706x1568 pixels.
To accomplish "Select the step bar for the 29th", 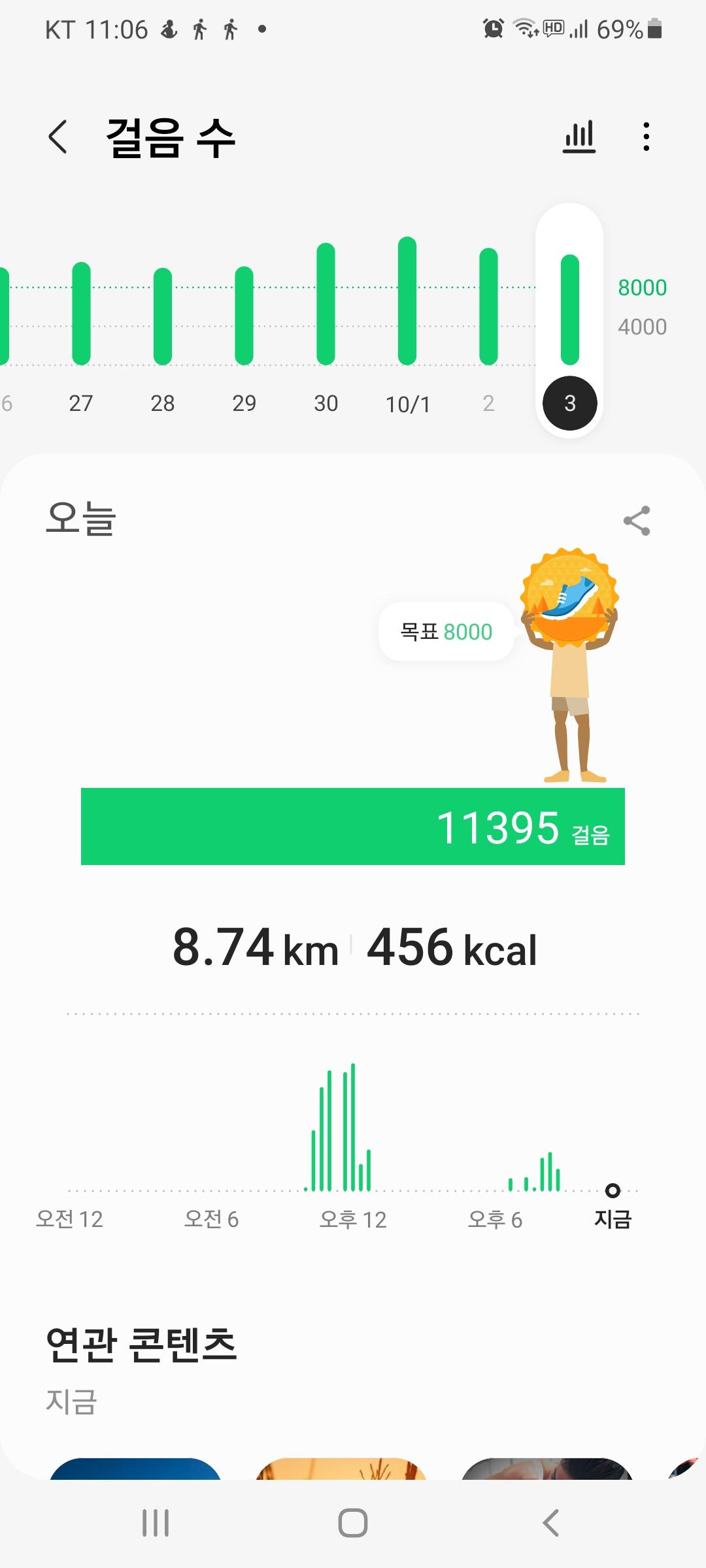I will coord(244,316).
